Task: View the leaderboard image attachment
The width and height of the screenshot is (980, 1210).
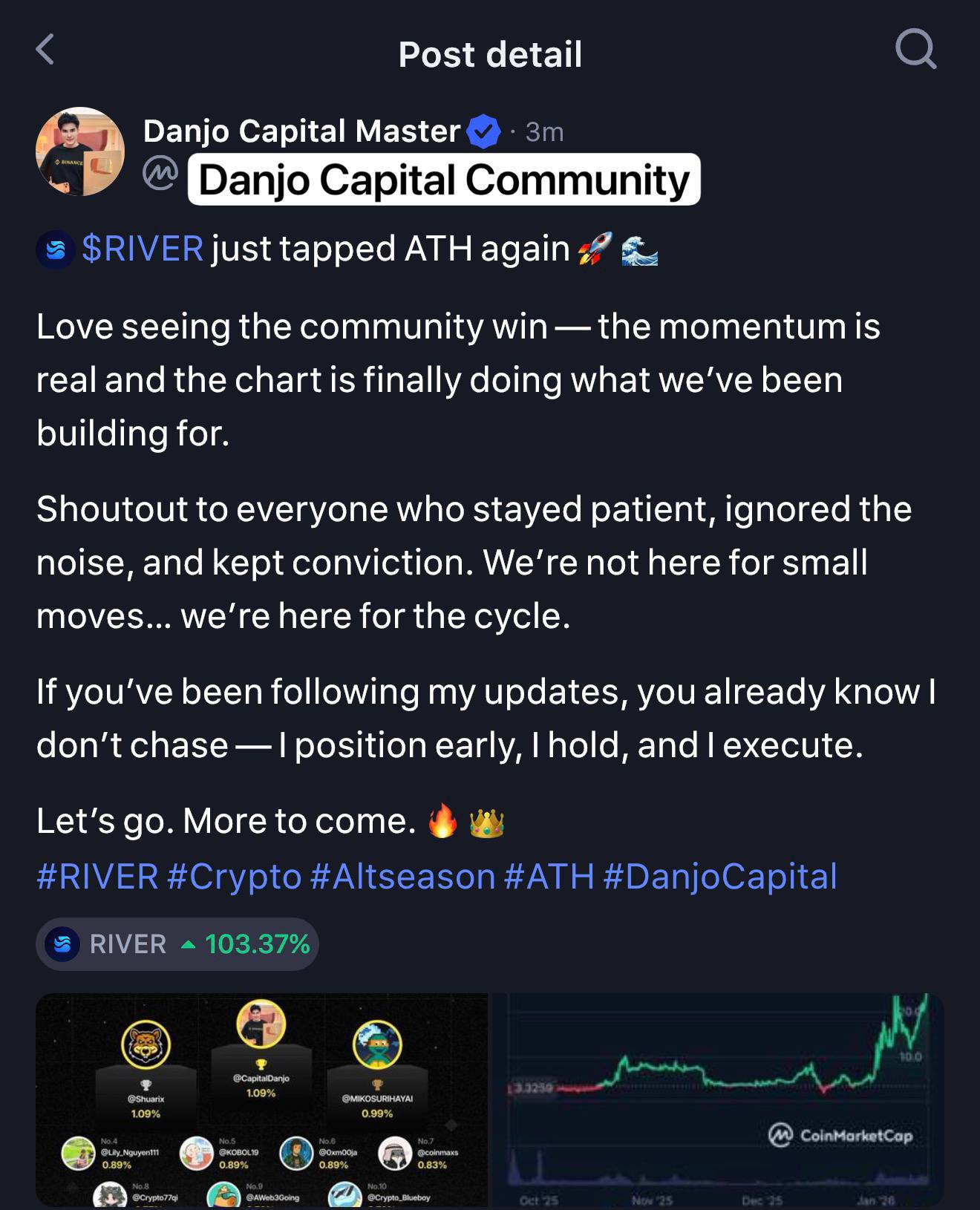Action: point(262,1099)
